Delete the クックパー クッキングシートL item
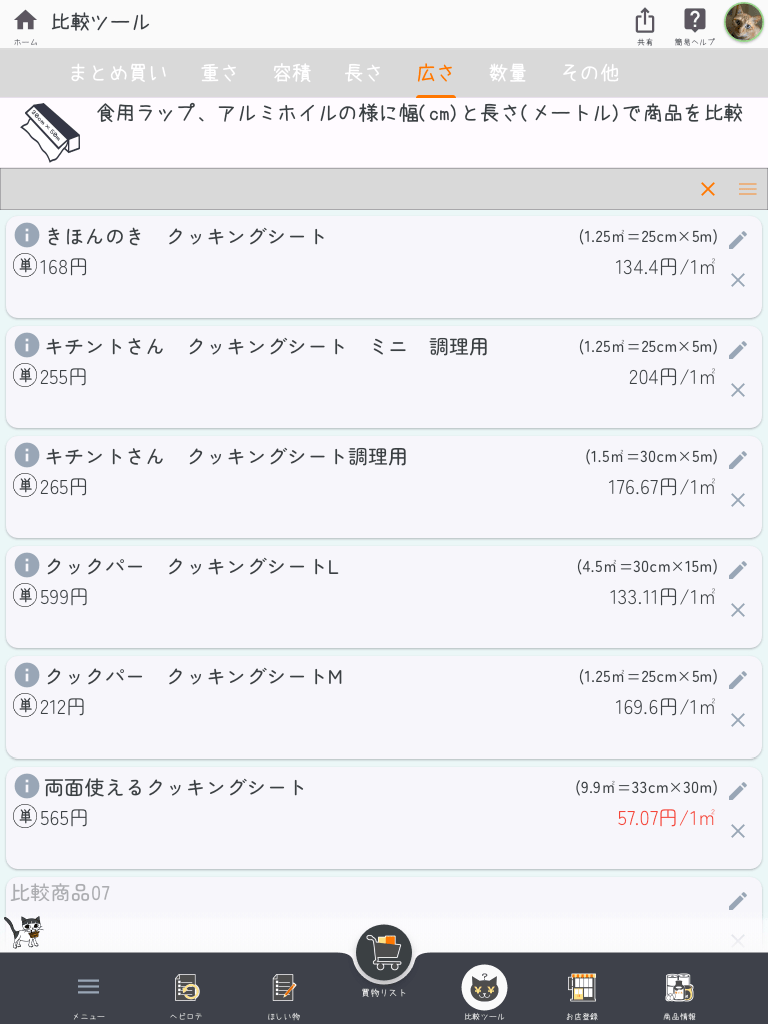This screenshot has width=768, height=1024. [x=738, y=610]
